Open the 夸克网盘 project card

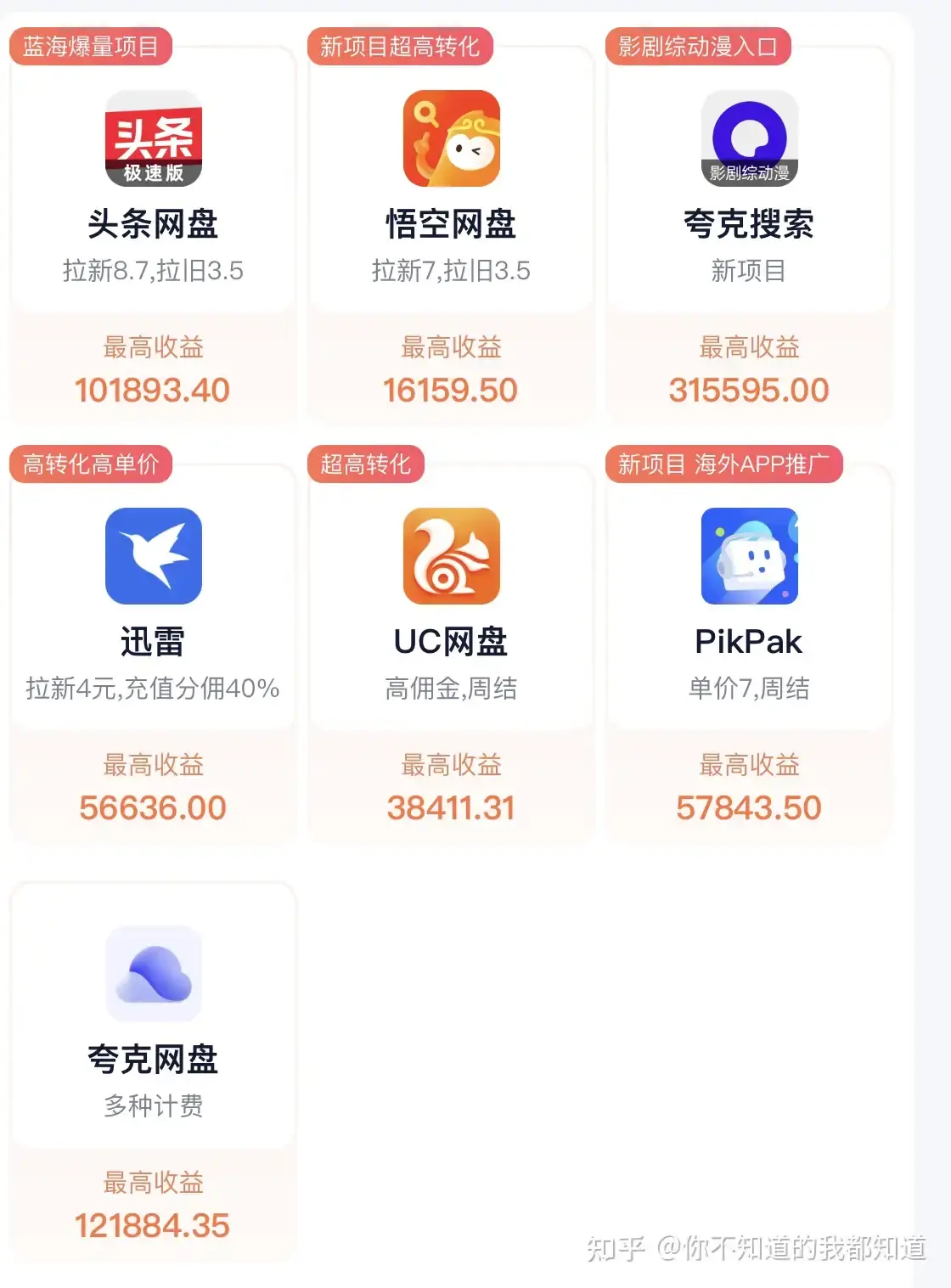click(x=153, y=1060)
